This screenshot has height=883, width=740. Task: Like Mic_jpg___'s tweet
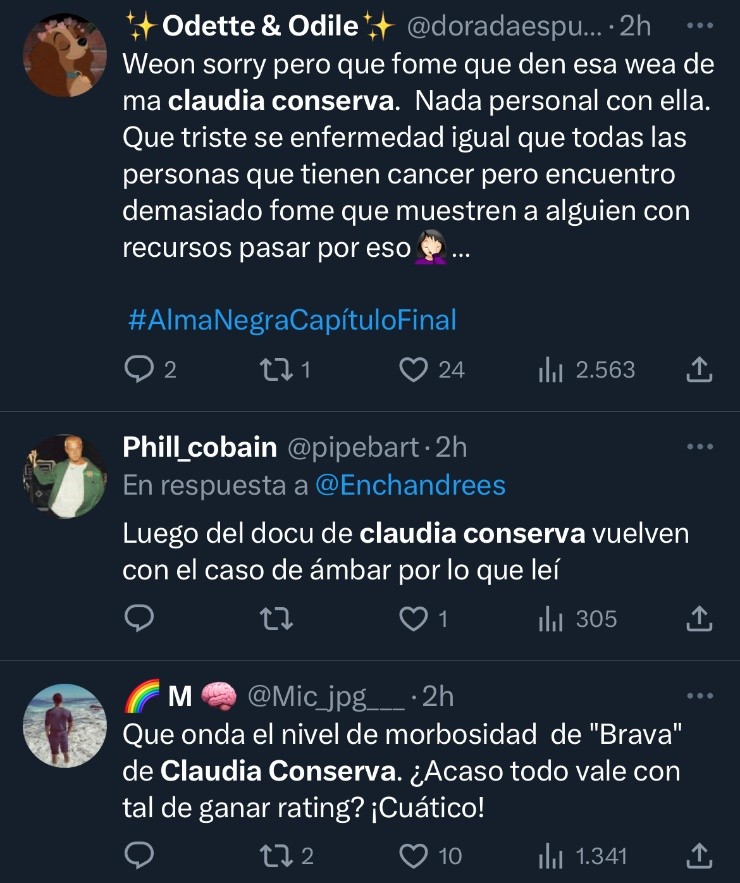pos(413,855)
